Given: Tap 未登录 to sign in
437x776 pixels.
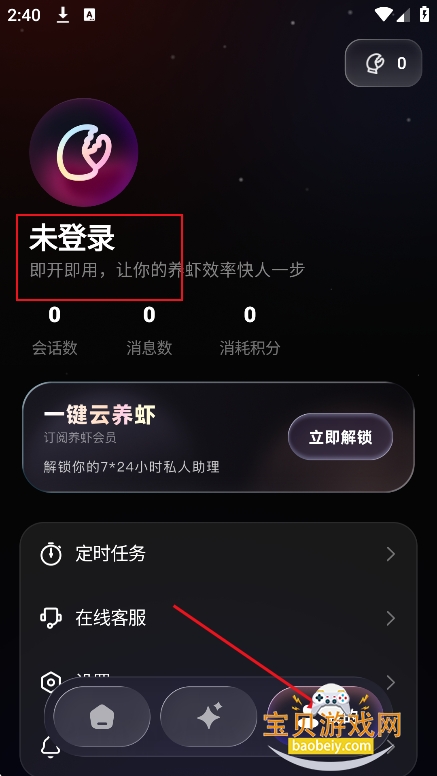Looking at the screenshot, I should tap(72, 238).
